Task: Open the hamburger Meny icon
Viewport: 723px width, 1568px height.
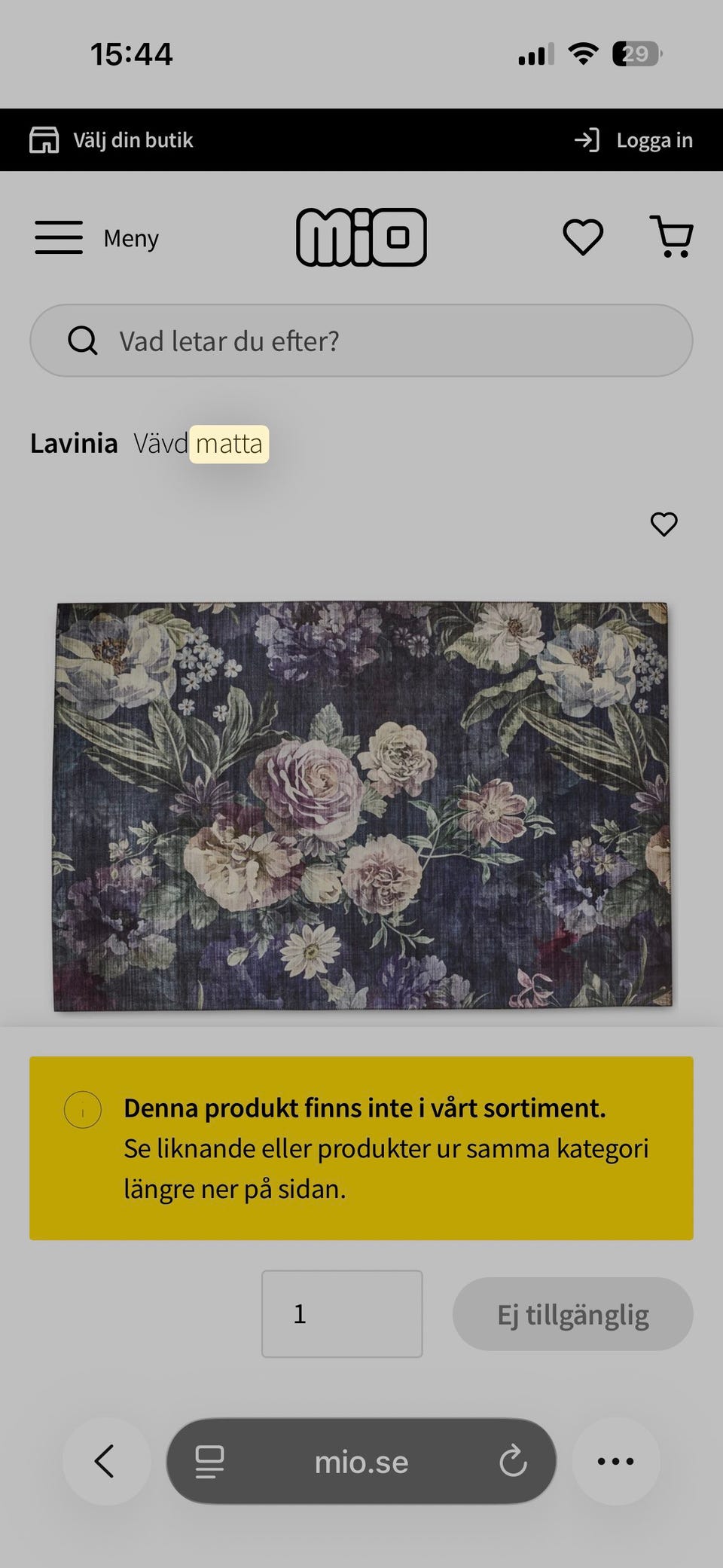Action: click(58, 237)
